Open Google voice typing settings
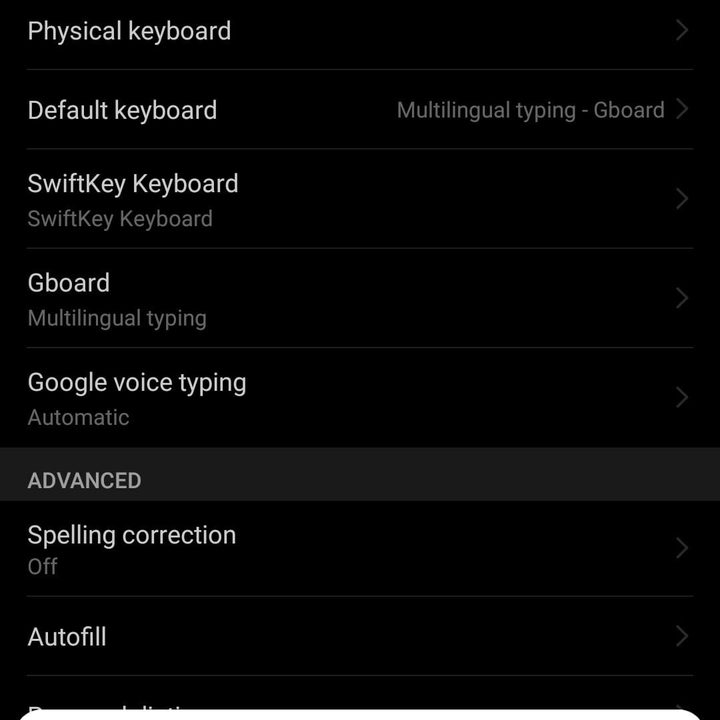The image size is (720, 720). coord(359,398)
